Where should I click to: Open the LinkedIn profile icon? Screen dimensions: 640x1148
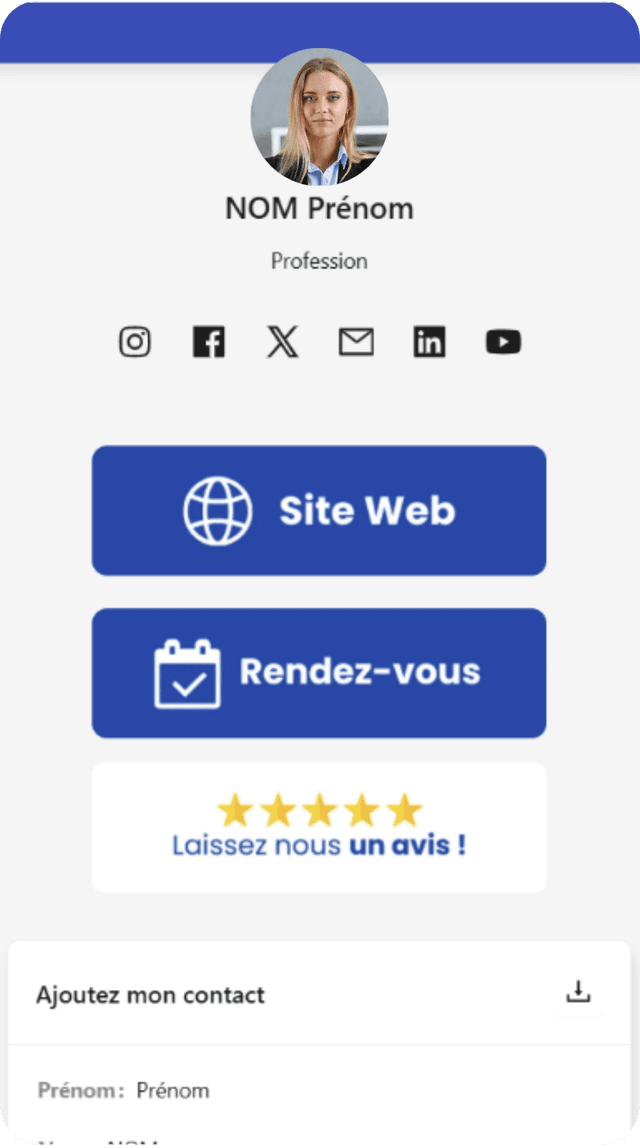[x=429, y=342]
